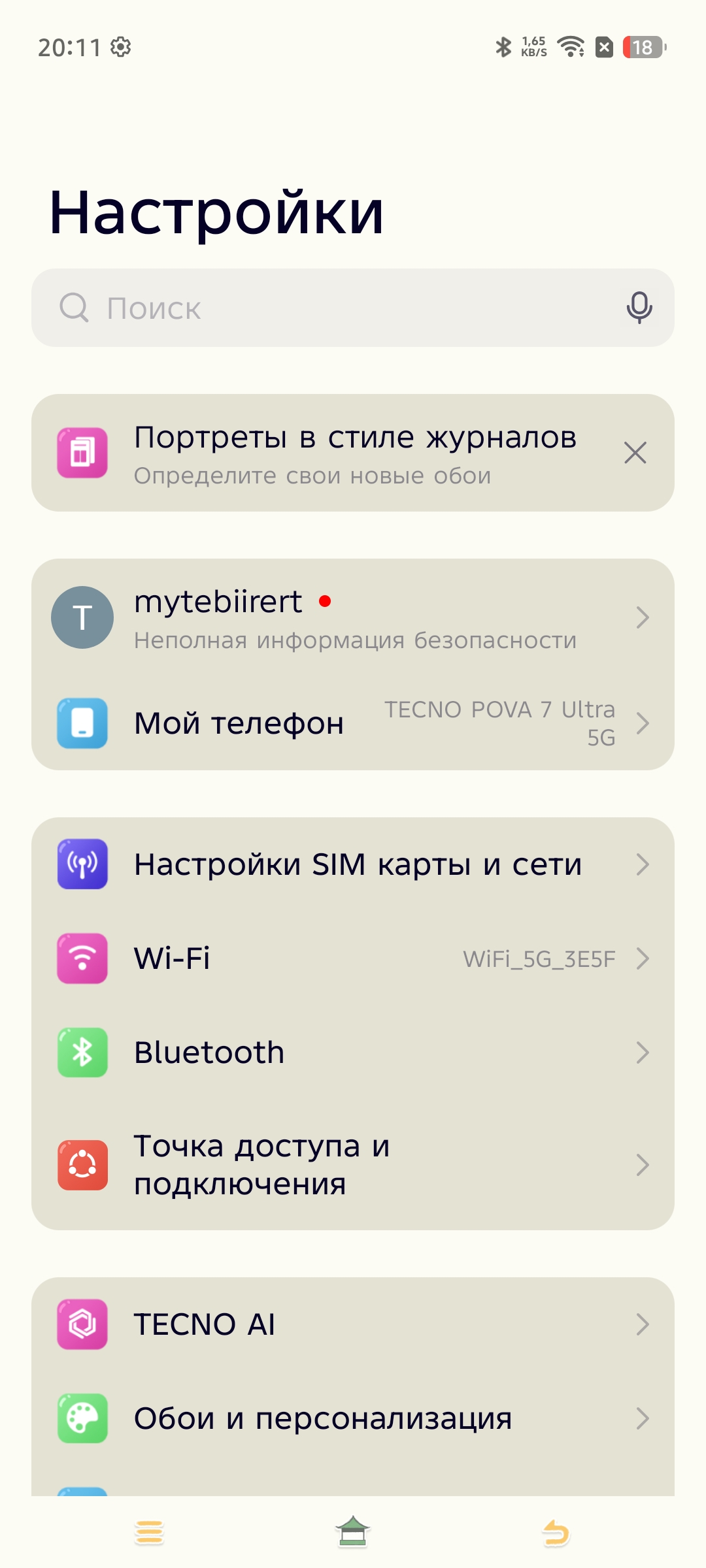Open Настройки SIM карты и сети
This screenshot has width=706, height=1568.
(353, 864)
